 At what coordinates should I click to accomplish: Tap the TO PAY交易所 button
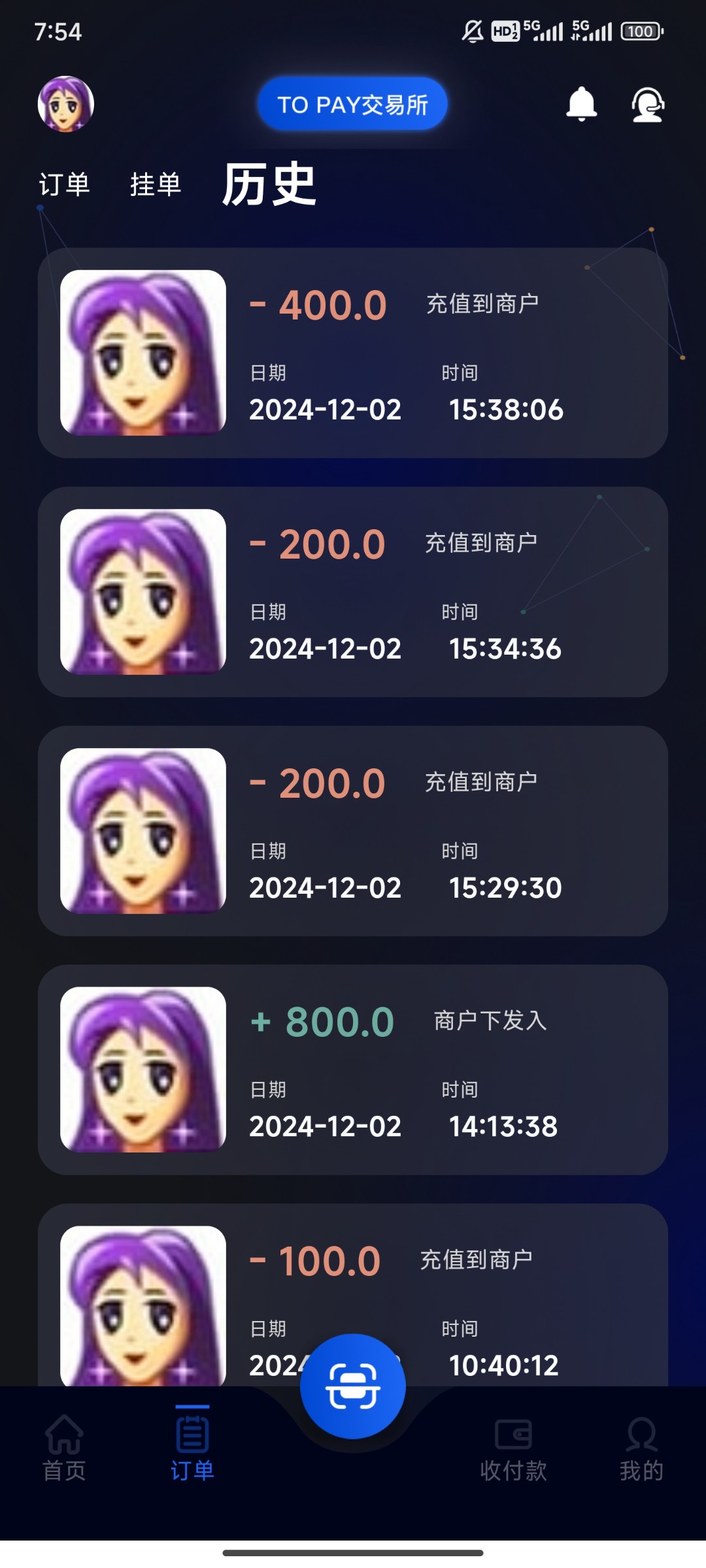tap(352, 104)
